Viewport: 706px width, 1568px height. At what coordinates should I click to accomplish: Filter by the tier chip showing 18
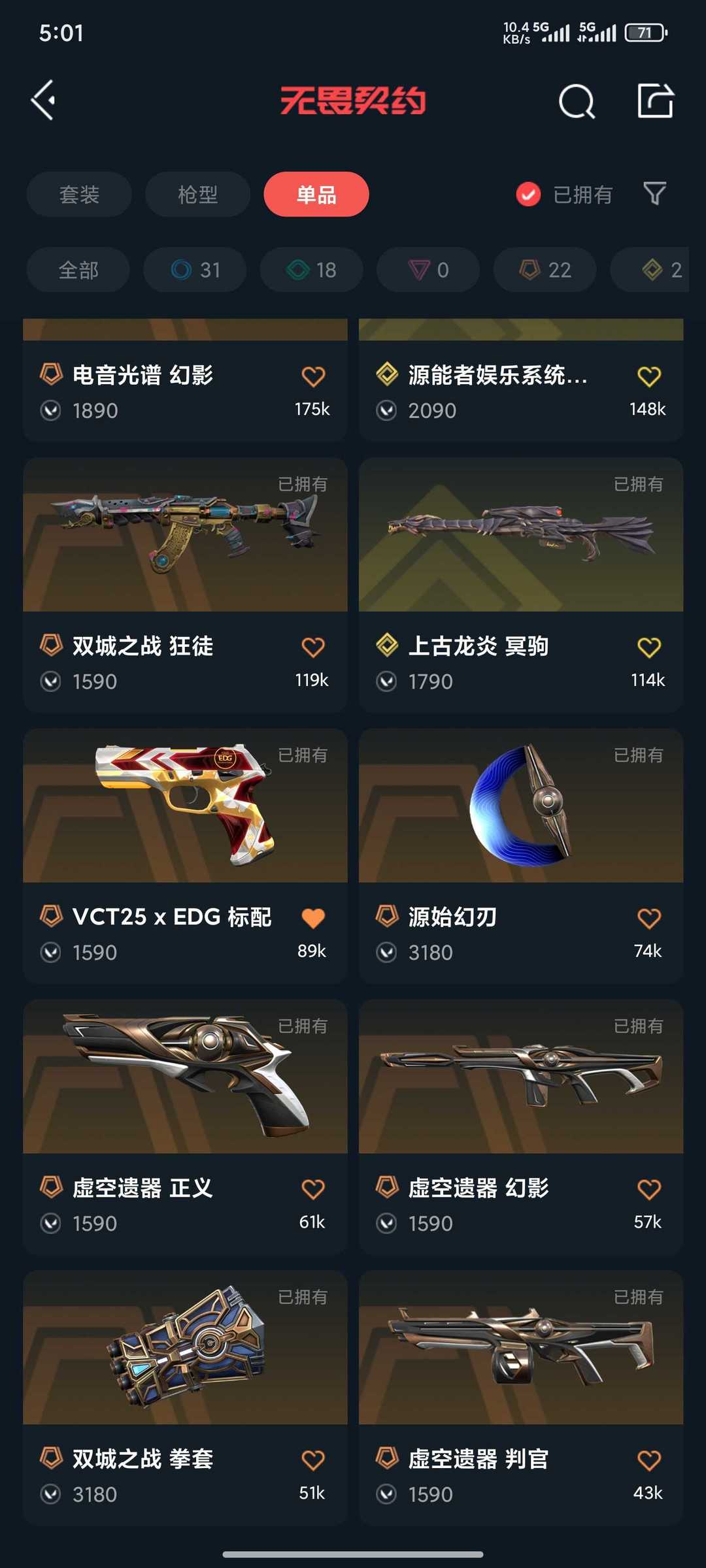click(x=311, y=270)
